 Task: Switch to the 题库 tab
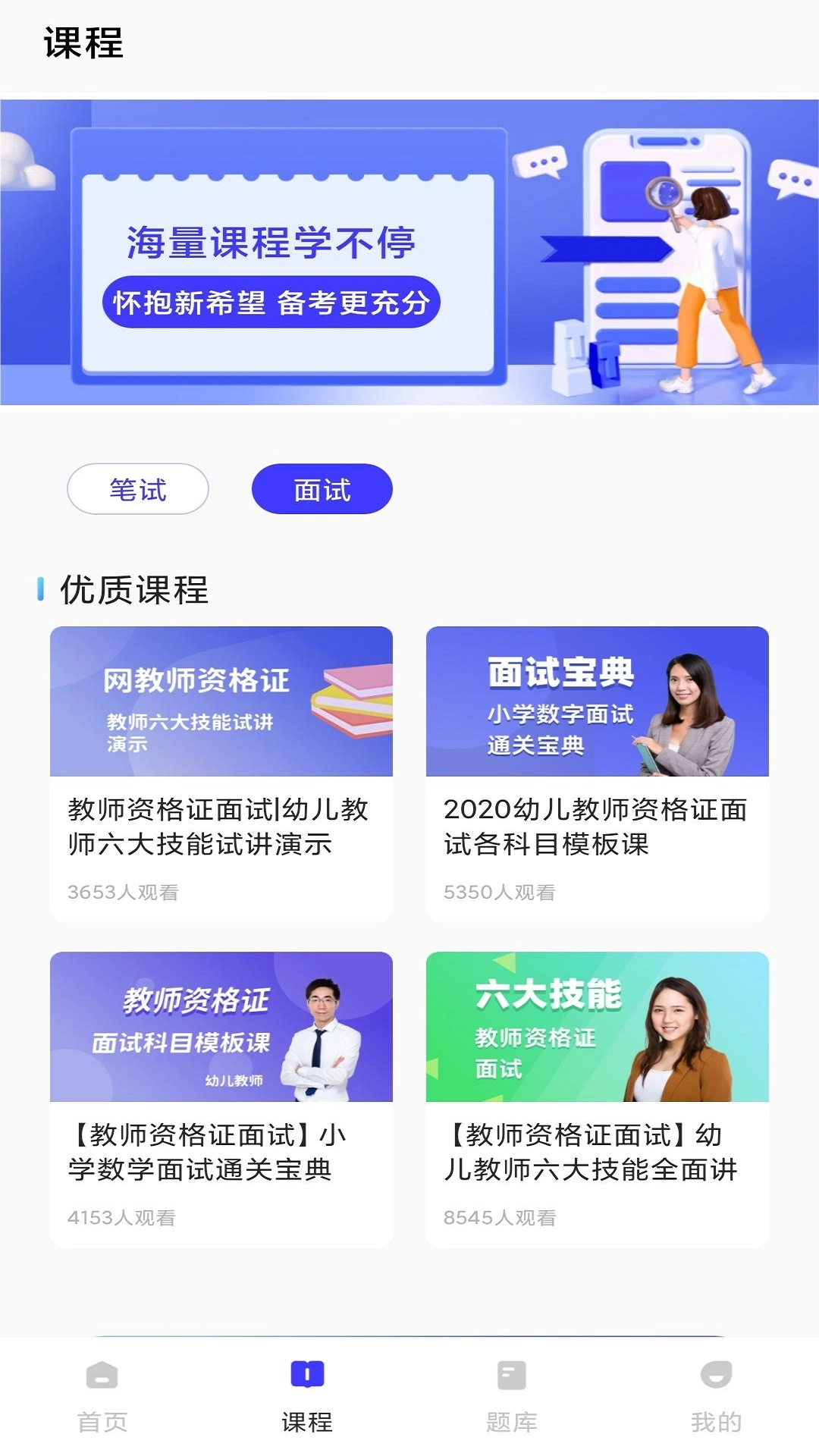(512, 1395)
